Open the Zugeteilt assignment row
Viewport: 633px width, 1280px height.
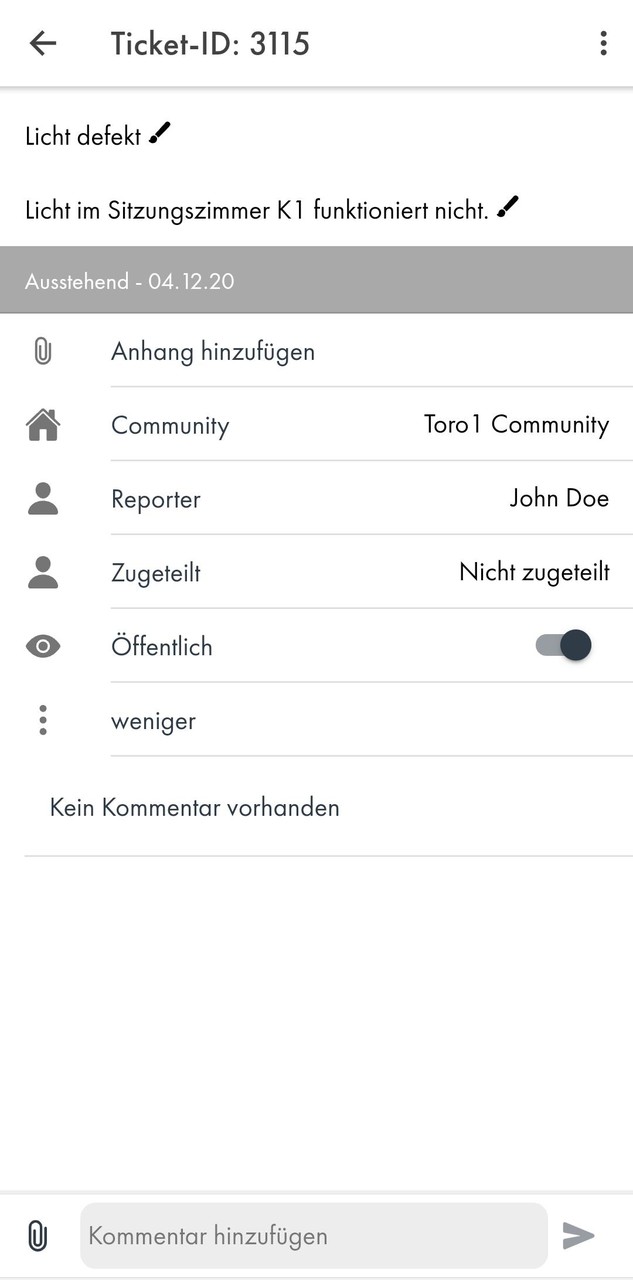(316, 572)
